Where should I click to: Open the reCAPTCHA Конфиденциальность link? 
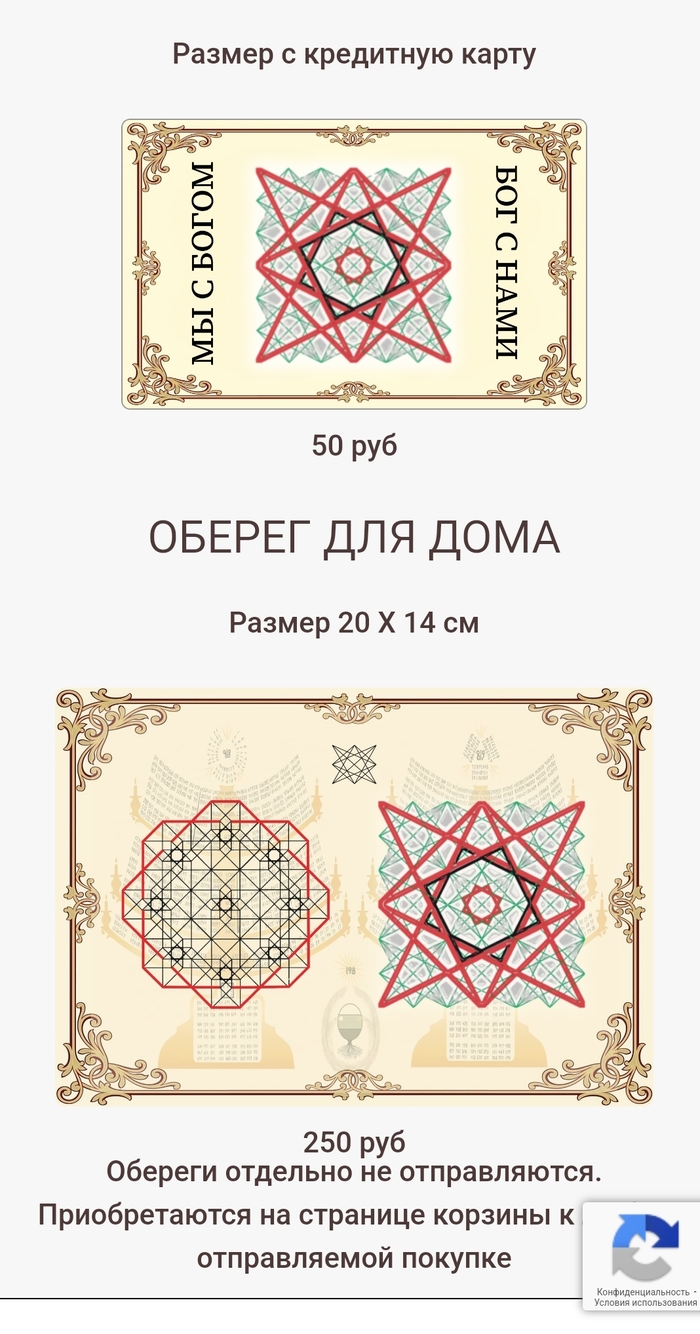click(643, 1292)
